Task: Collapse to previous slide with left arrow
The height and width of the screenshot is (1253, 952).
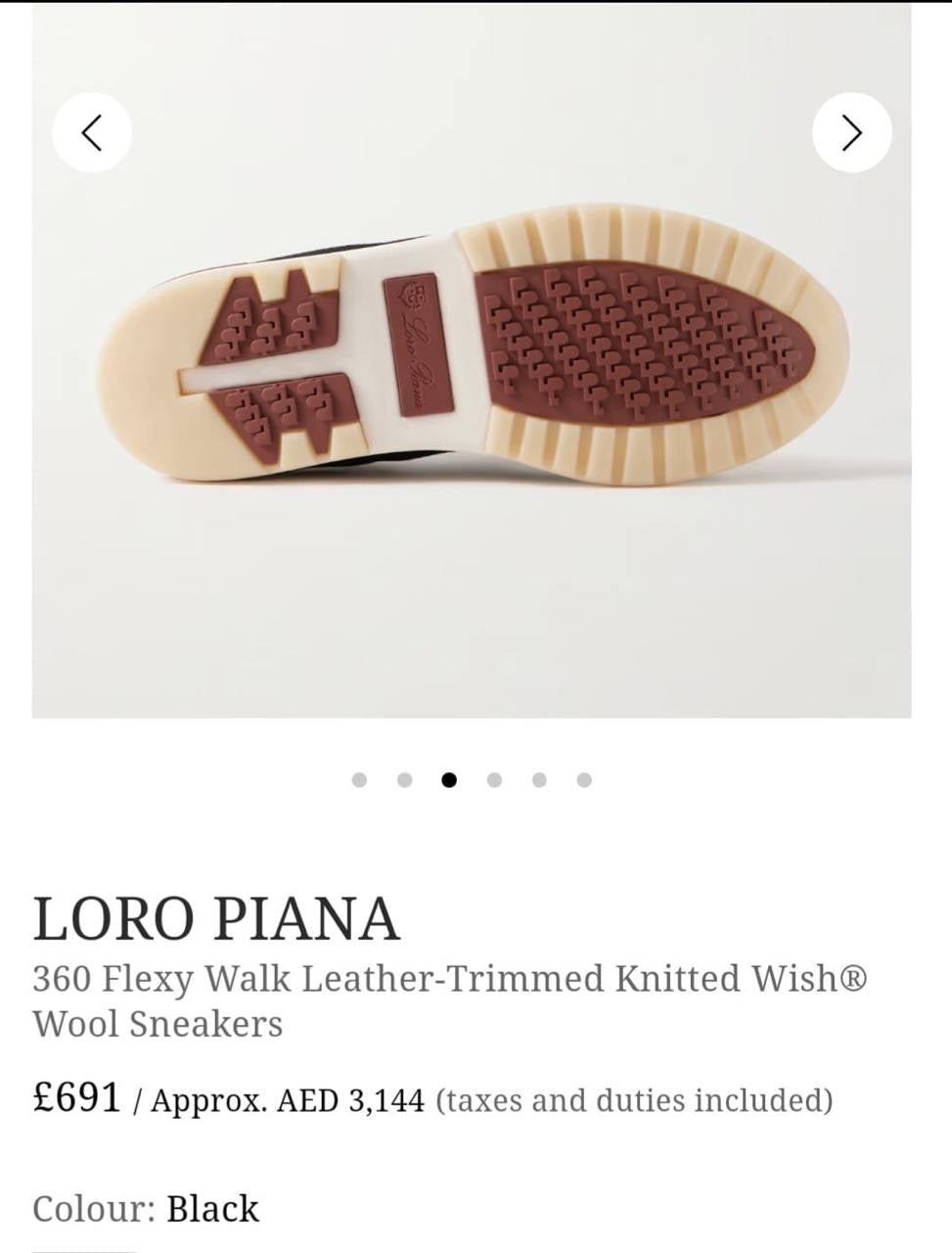Action: click(x=92, y=131)
